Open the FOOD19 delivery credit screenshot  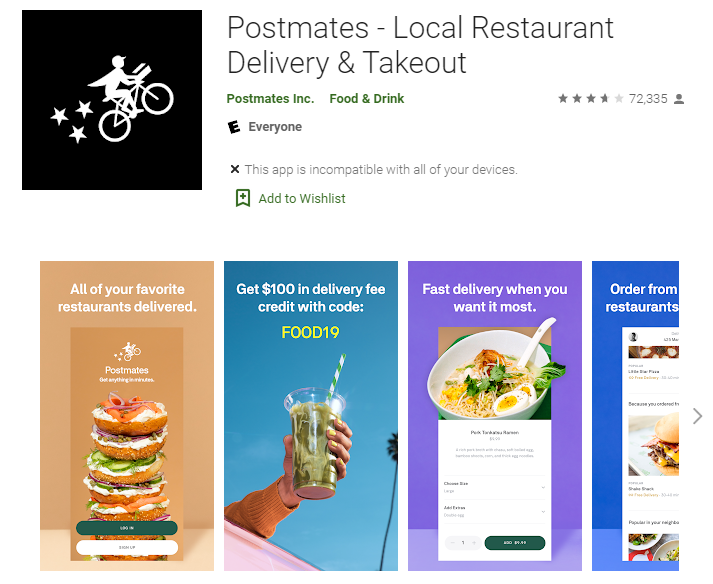click(311, 415)
